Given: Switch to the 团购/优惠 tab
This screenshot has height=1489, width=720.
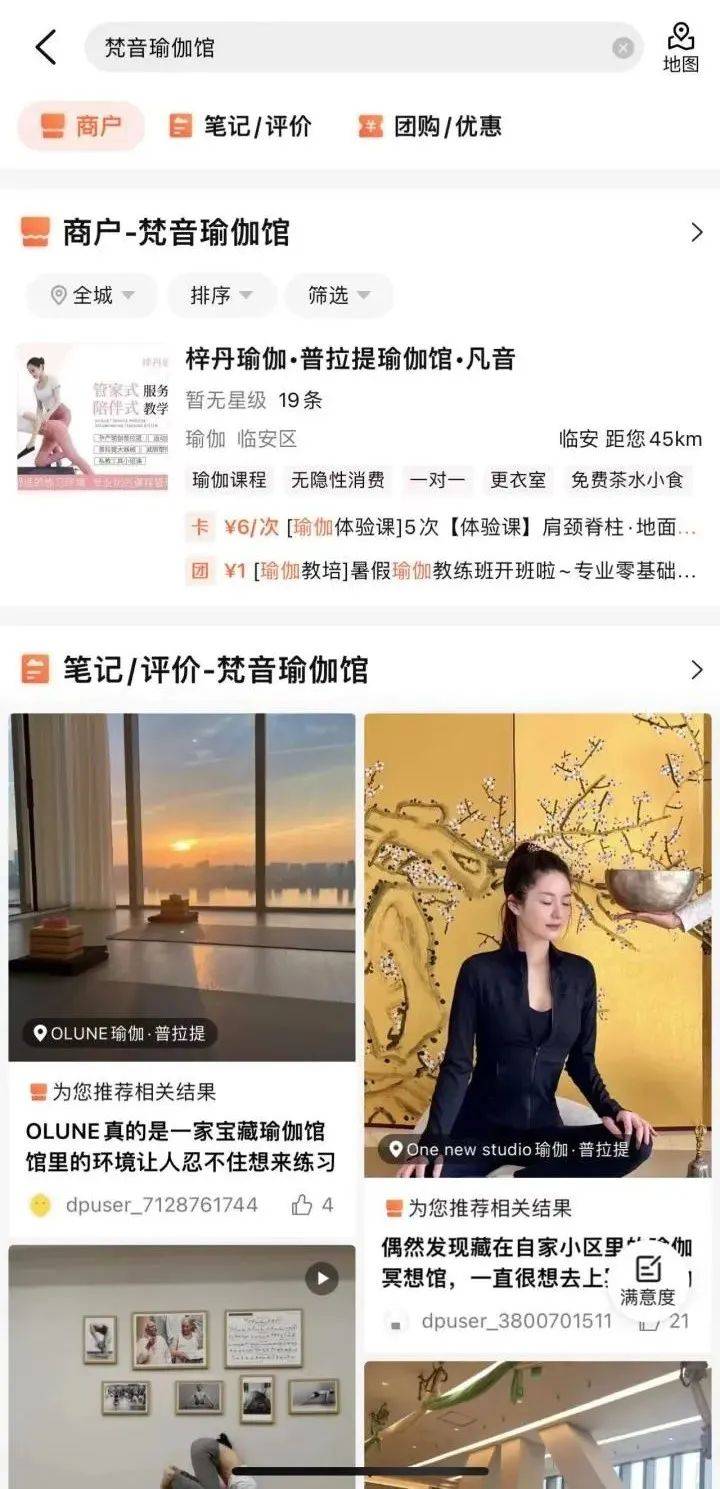Looking at the screenshot, I should [x=430, y=126].
